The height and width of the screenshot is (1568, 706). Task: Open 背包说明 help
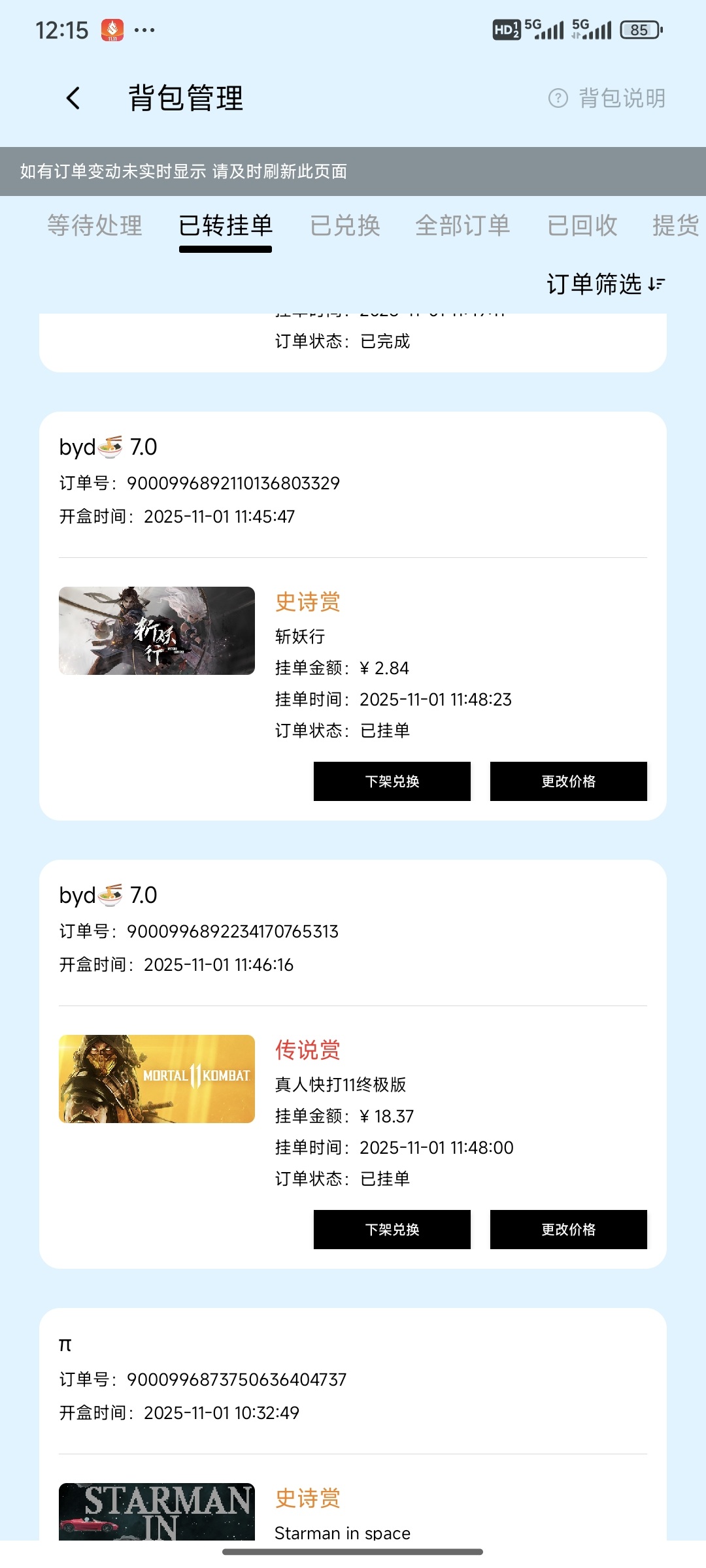point(607,99)
